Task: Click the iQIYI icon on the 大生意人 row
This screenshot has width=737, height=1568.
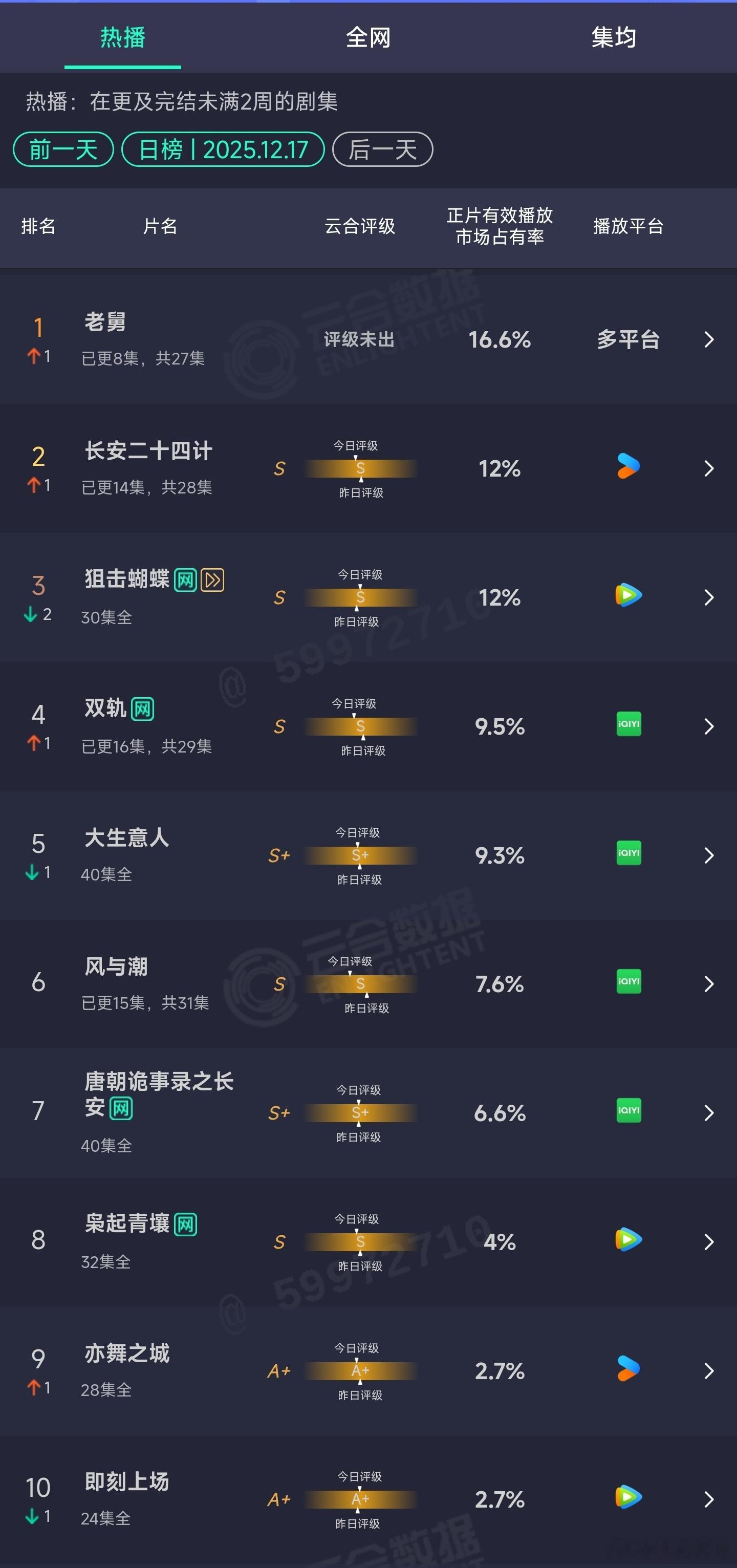Action: (628, 854)
